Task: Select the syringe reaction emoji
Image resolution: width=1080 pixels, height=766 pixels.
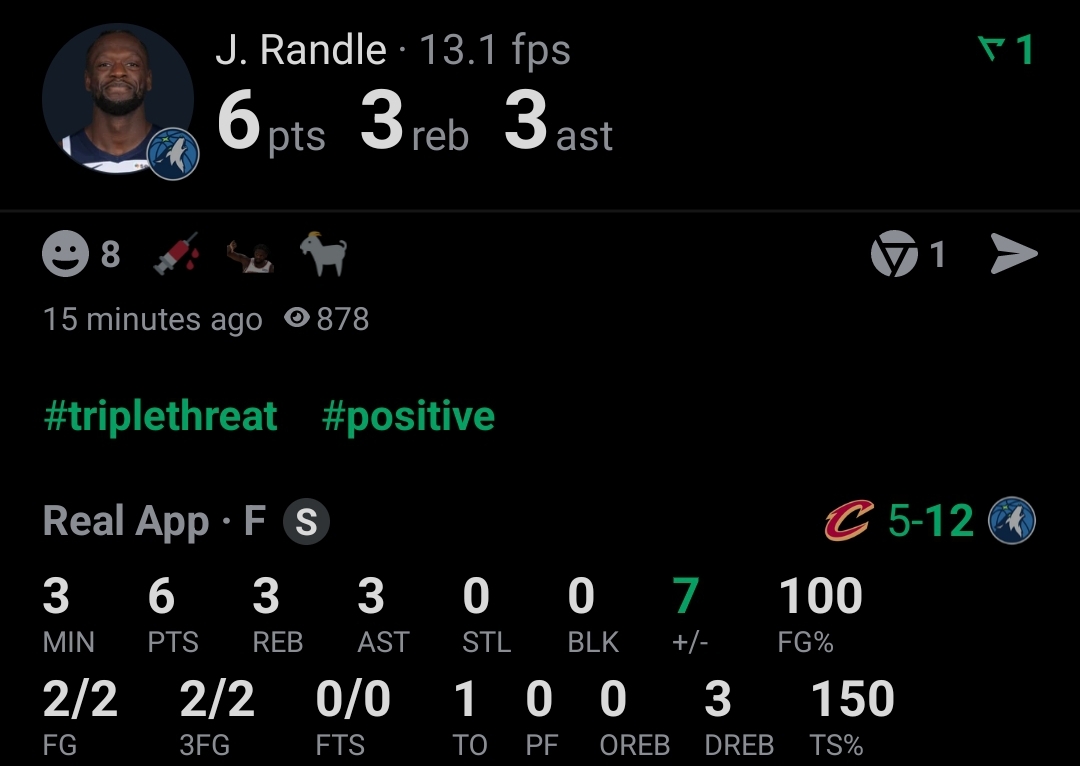Action: pos(175,255)
